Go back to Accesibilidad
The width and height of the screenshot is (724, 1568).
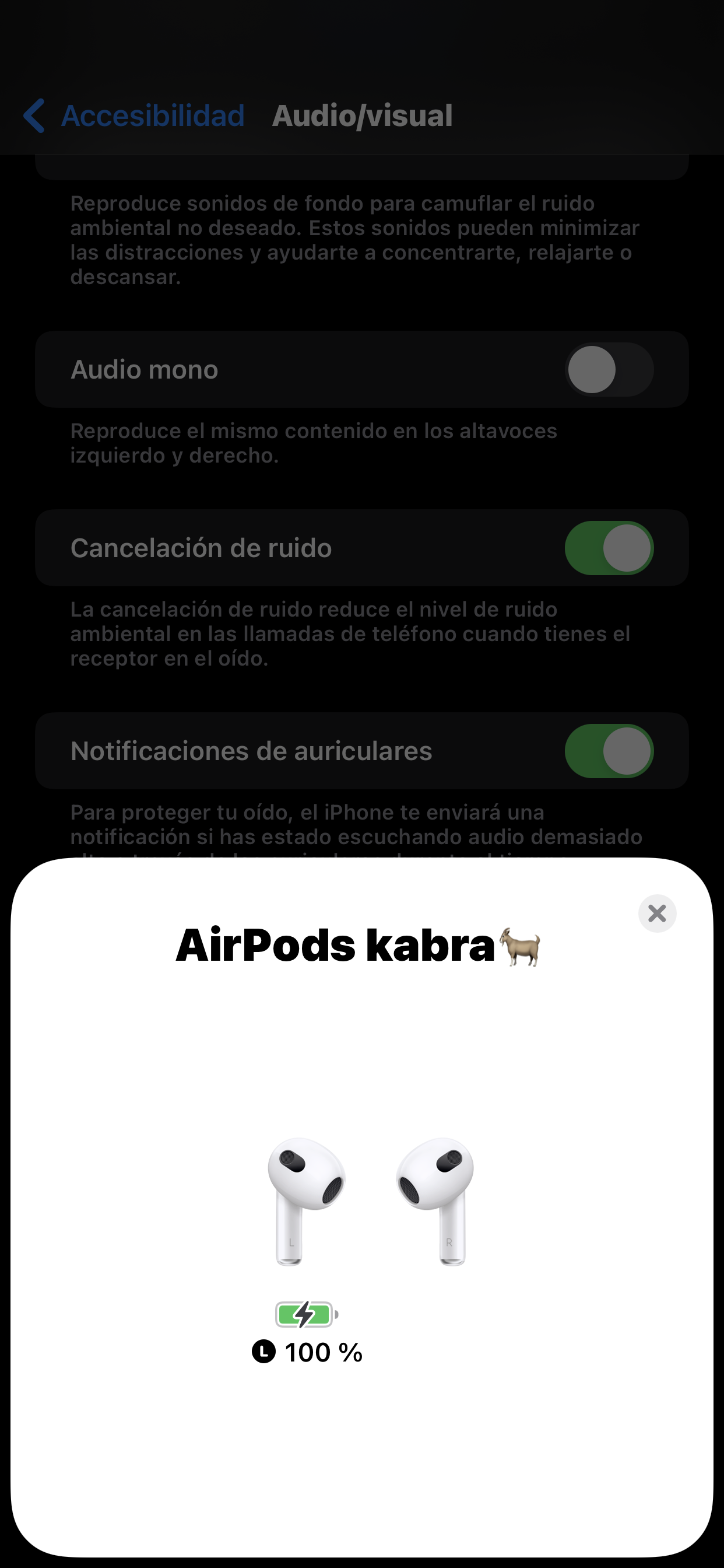134,116
